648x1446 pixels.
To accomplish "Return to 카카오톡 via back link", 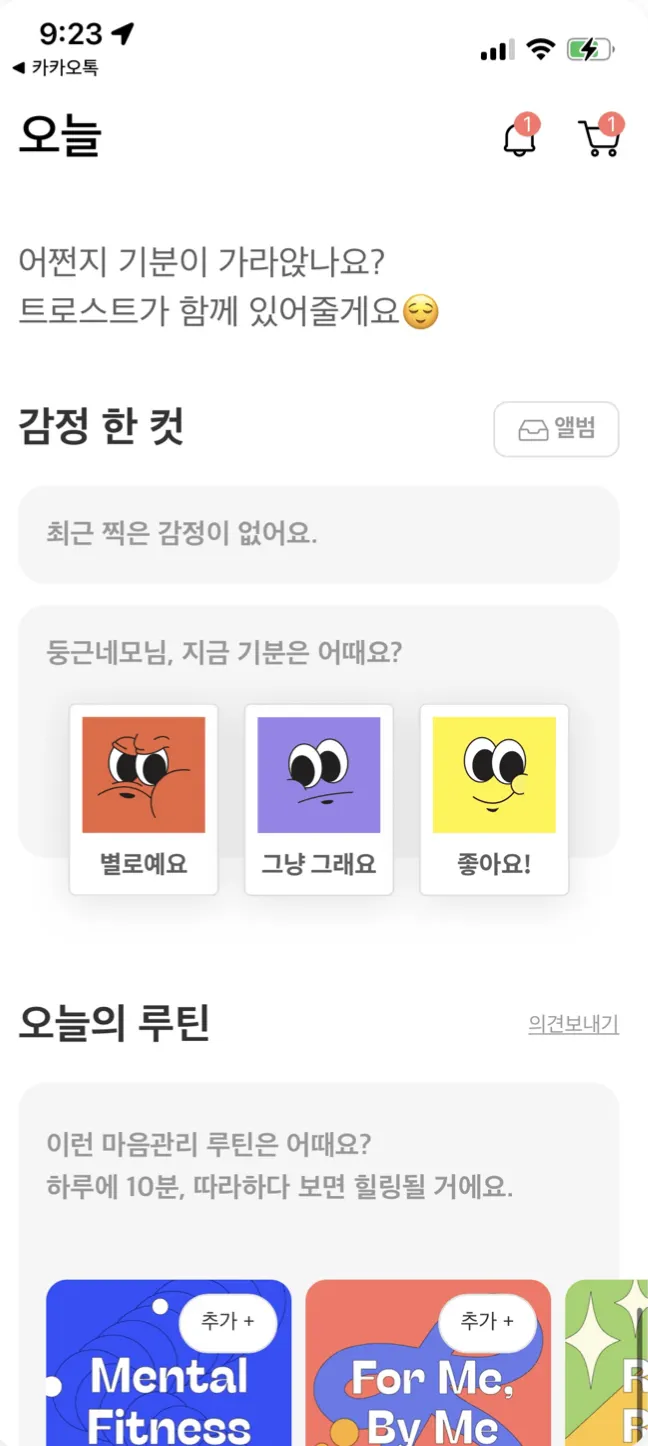I will coord(55,68).
